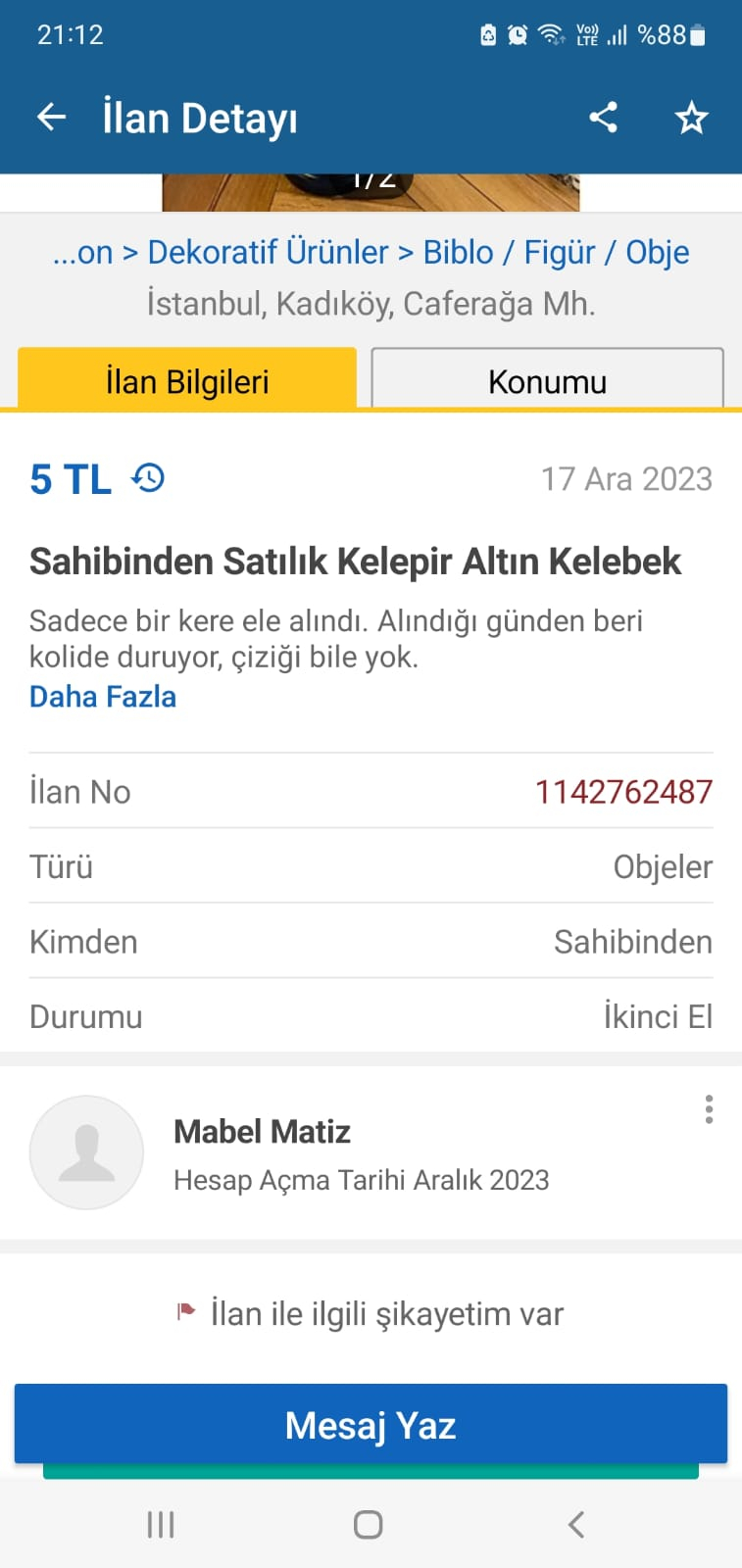Viewport: 742px width, 1568px height.
Task: Switch to the Konumu tab
Action: pos(547,381)
